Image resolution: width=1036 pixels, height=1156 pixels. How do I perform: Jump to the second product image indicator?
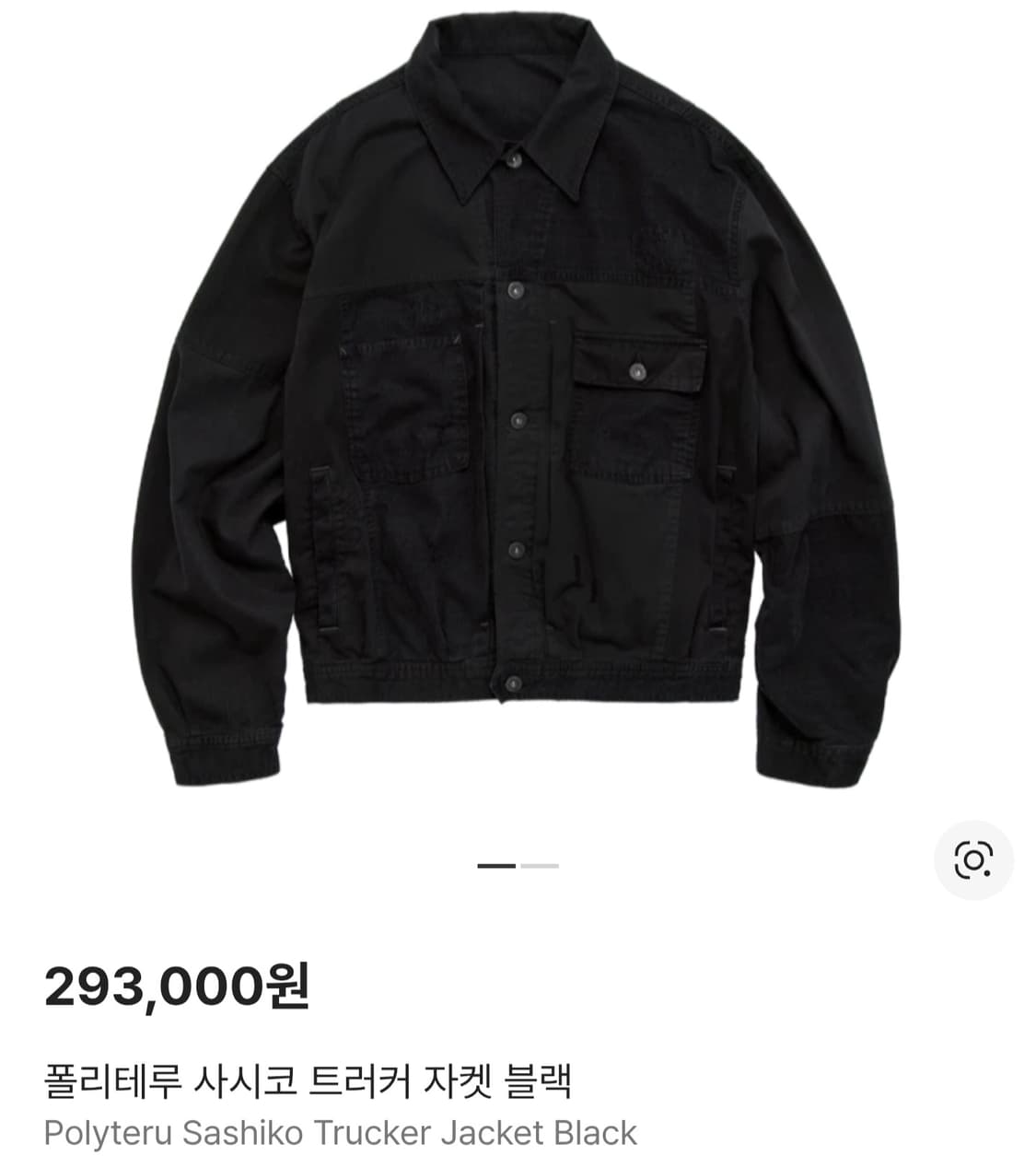(x=541, y=864)
